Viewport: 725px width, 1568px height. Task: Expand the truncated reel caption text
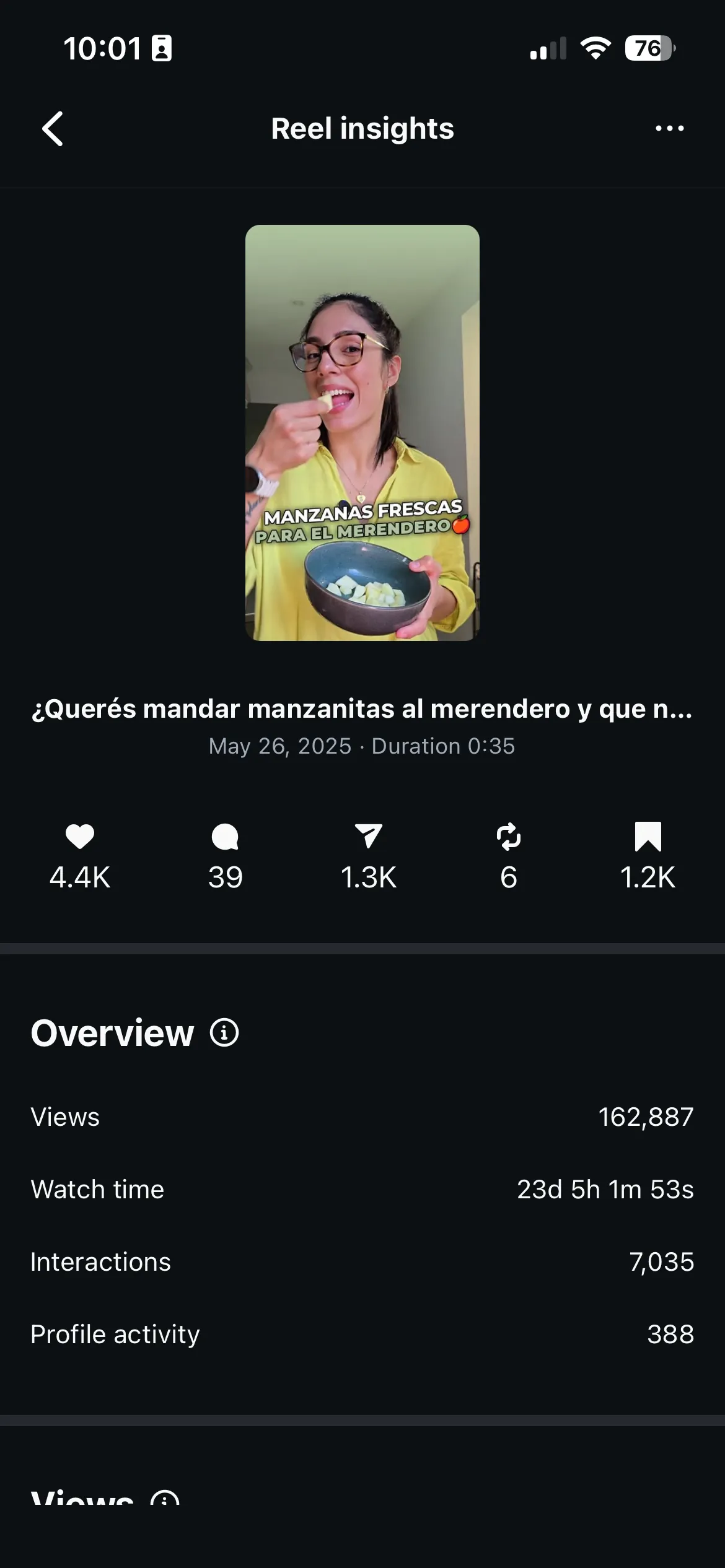[362, 710]
